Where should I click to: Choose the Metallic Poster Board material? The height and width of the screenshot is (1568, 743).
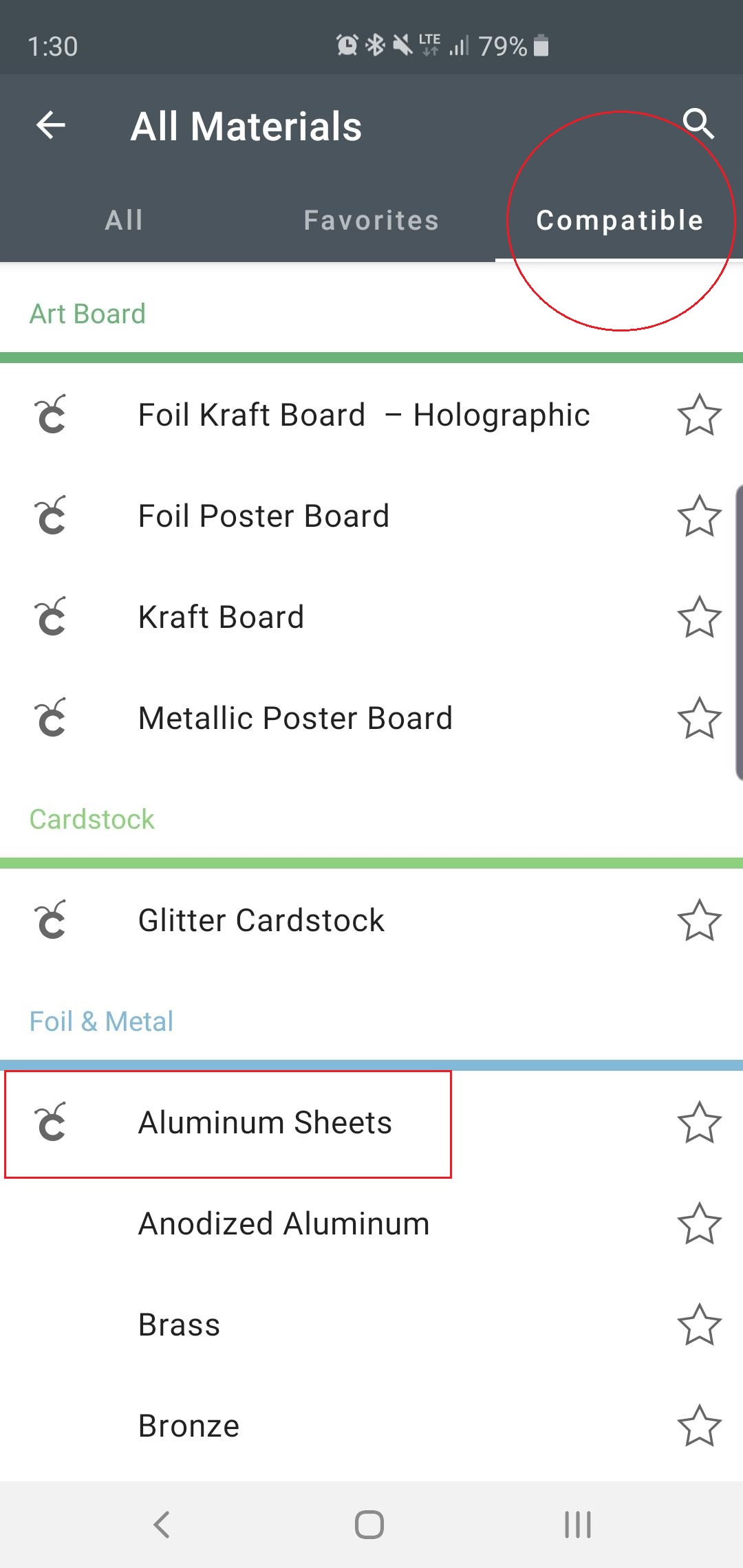coord(294,718)
